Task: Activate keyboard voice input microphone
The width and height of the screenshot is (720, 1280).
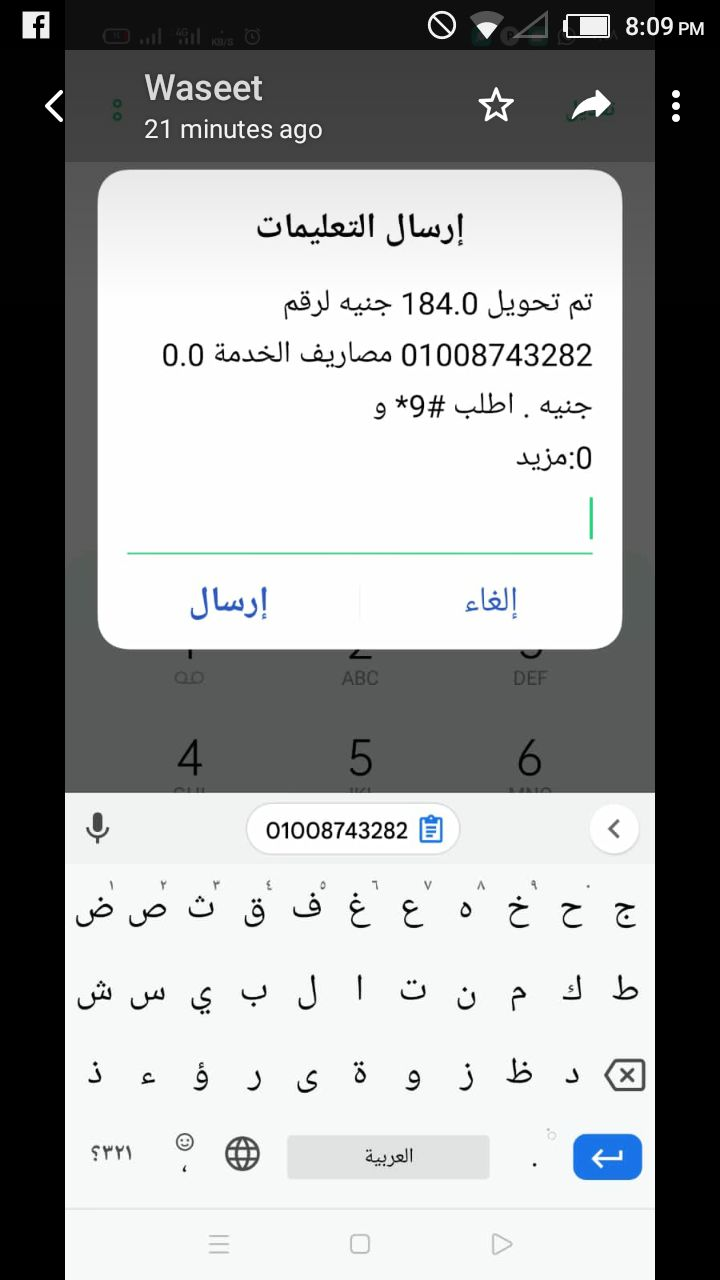Action: [97, 829]
